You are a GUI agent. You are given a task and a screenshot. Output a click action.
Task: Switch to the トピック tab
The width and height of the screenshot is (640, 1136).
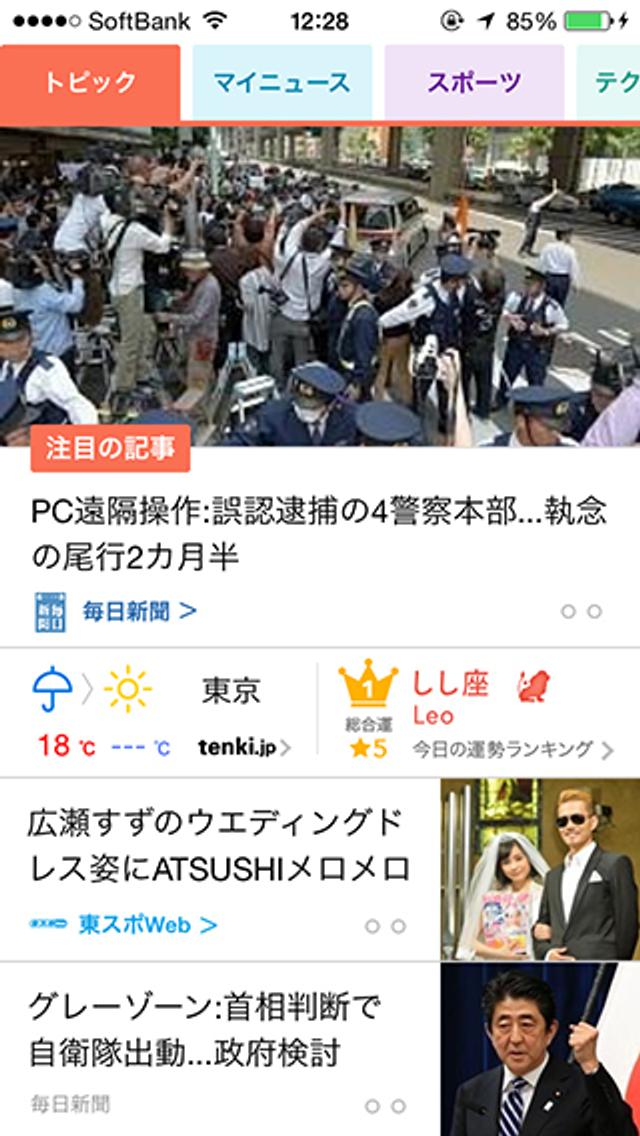pyautogui.click(x=90, y=83)
